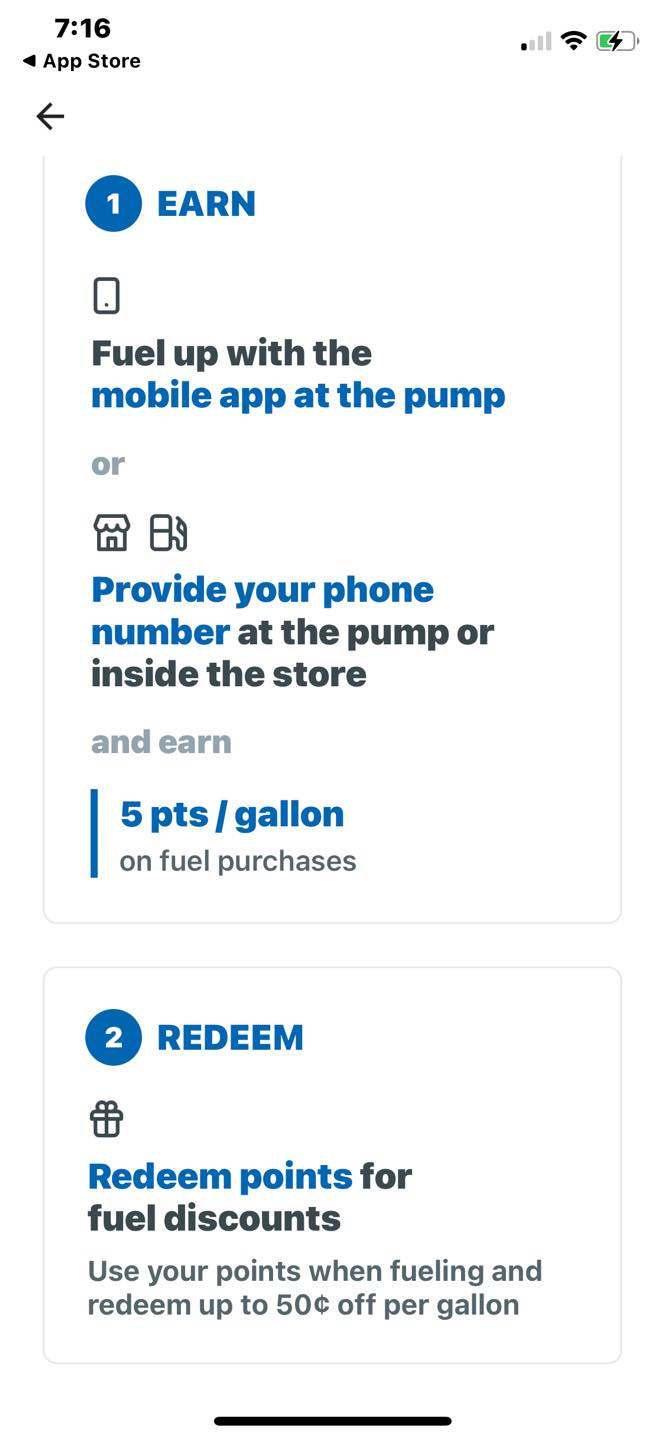
Task: Return to App Store via breadcrumb
Action: click(81, 61)
